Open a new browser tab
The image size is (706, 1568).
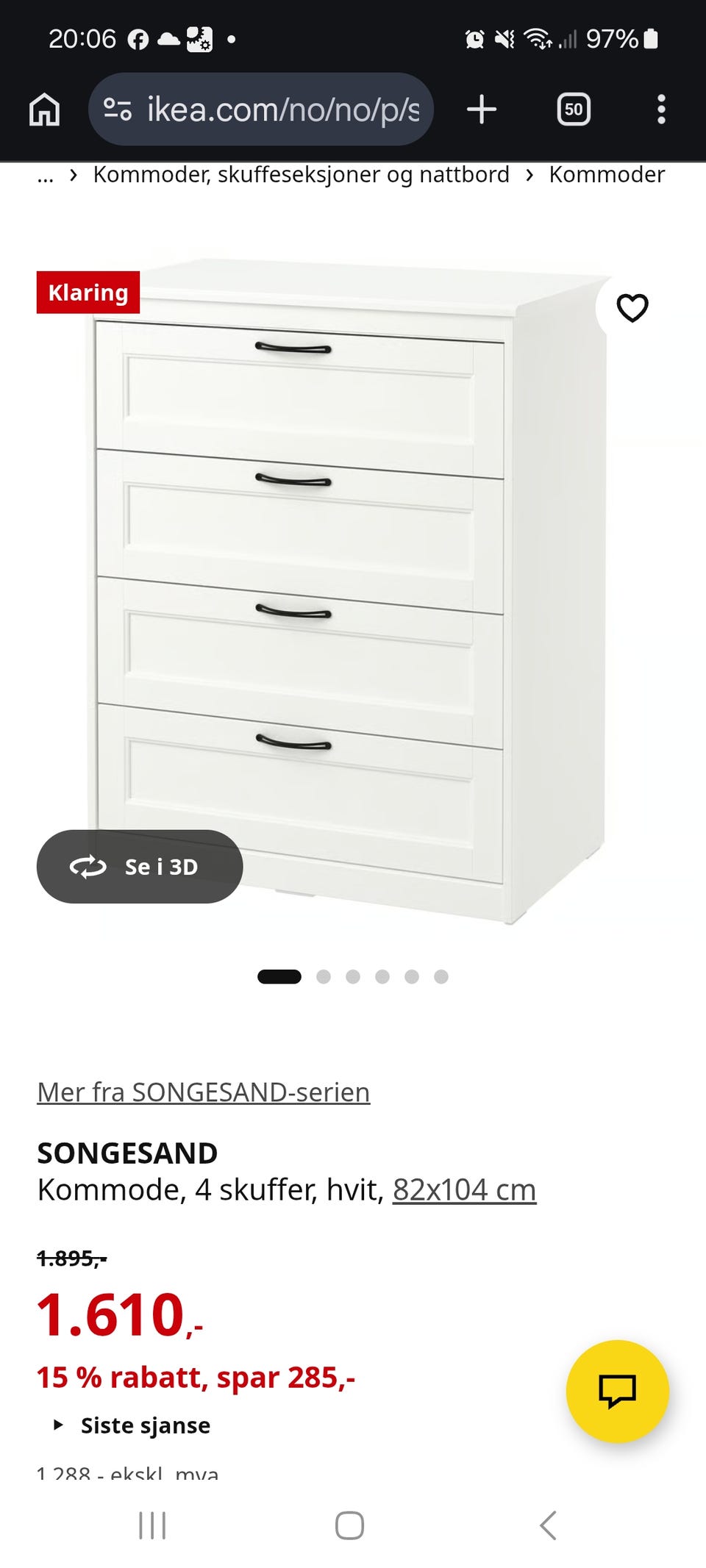tap(482, 110)
